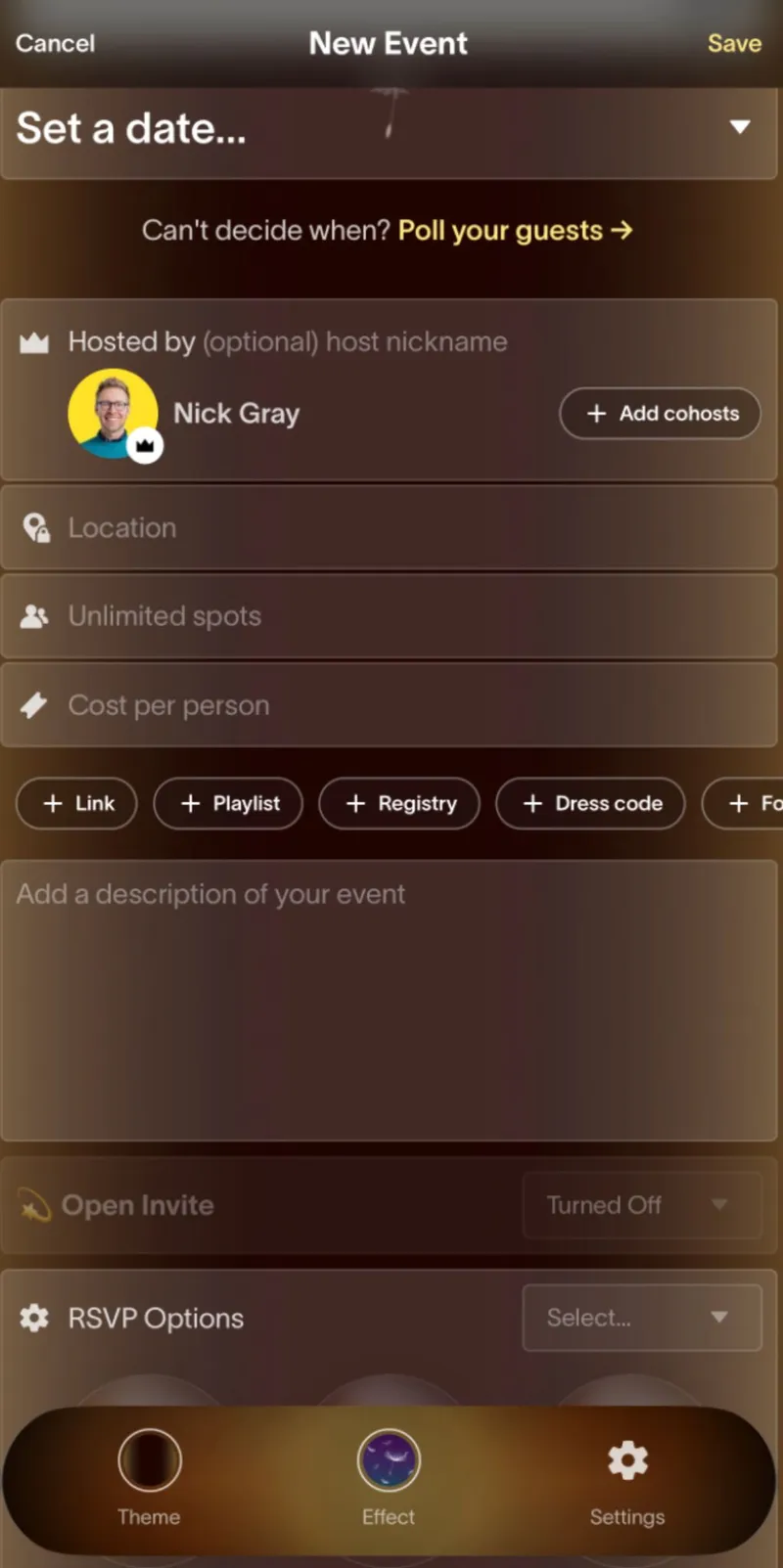
Task: Add a Dress code chip
Action: (x=590, y=803)
